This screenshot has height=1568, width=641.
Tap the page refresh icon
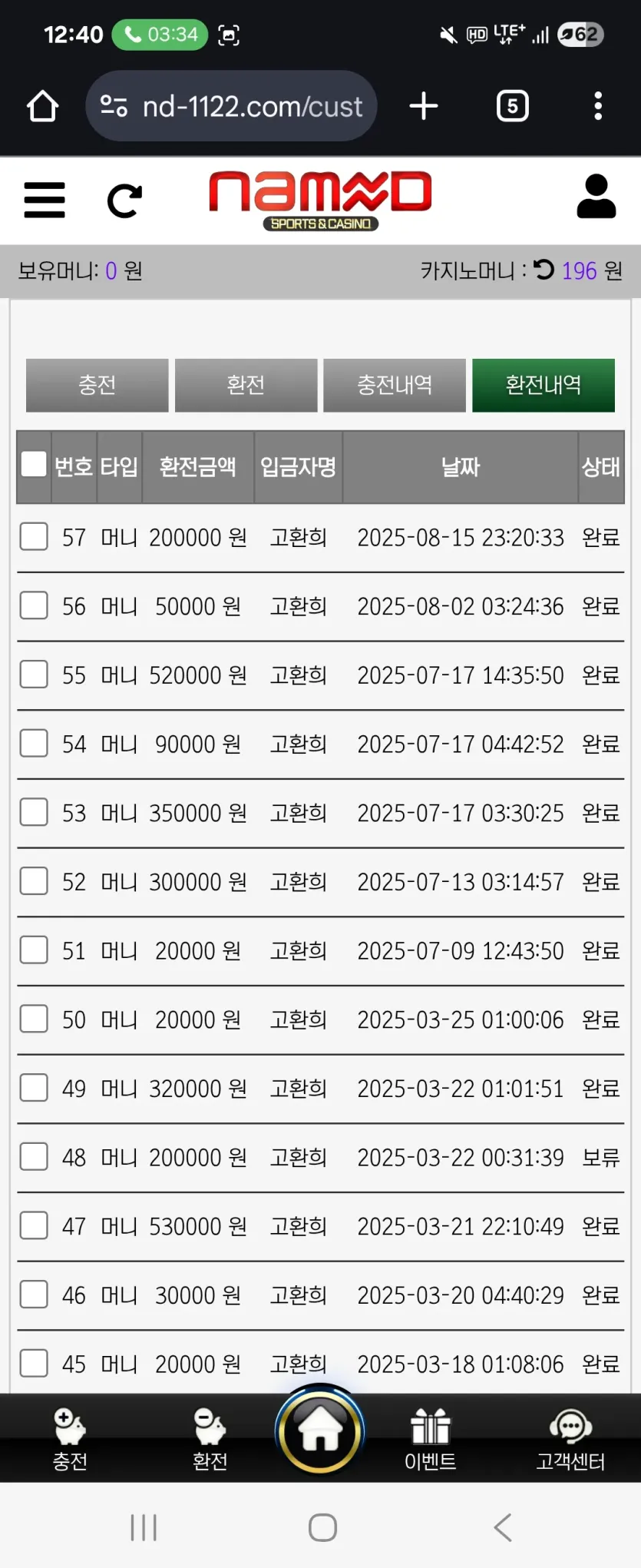pos(124,201)
